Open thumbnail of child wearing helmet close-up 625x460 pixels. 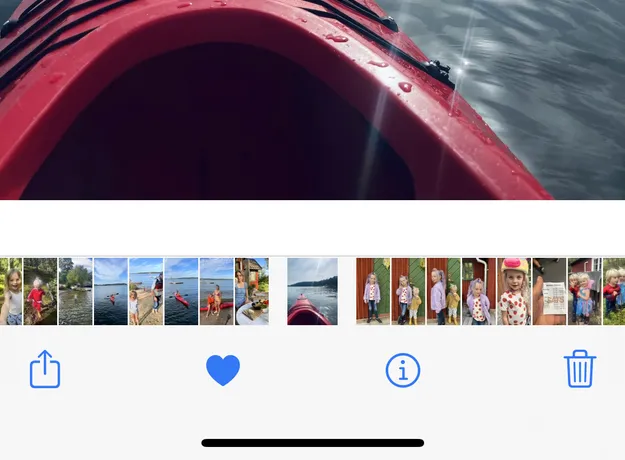point(514,291)
